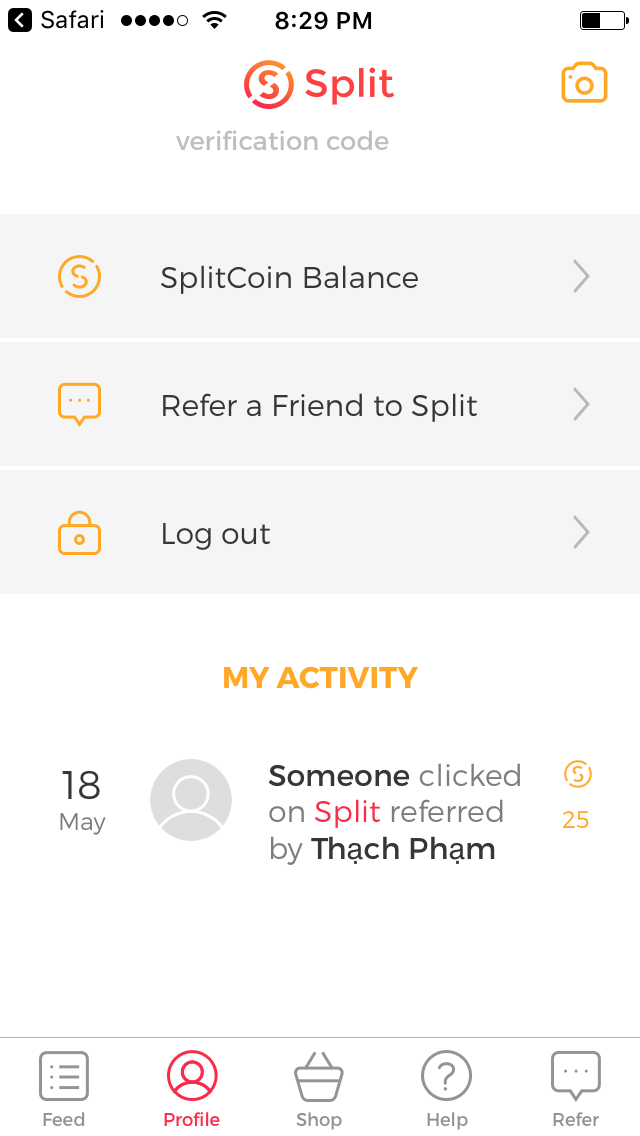This screenshot has height=1136, width=640.
Task: Open the Refer tab
Action: (575, 1088)
